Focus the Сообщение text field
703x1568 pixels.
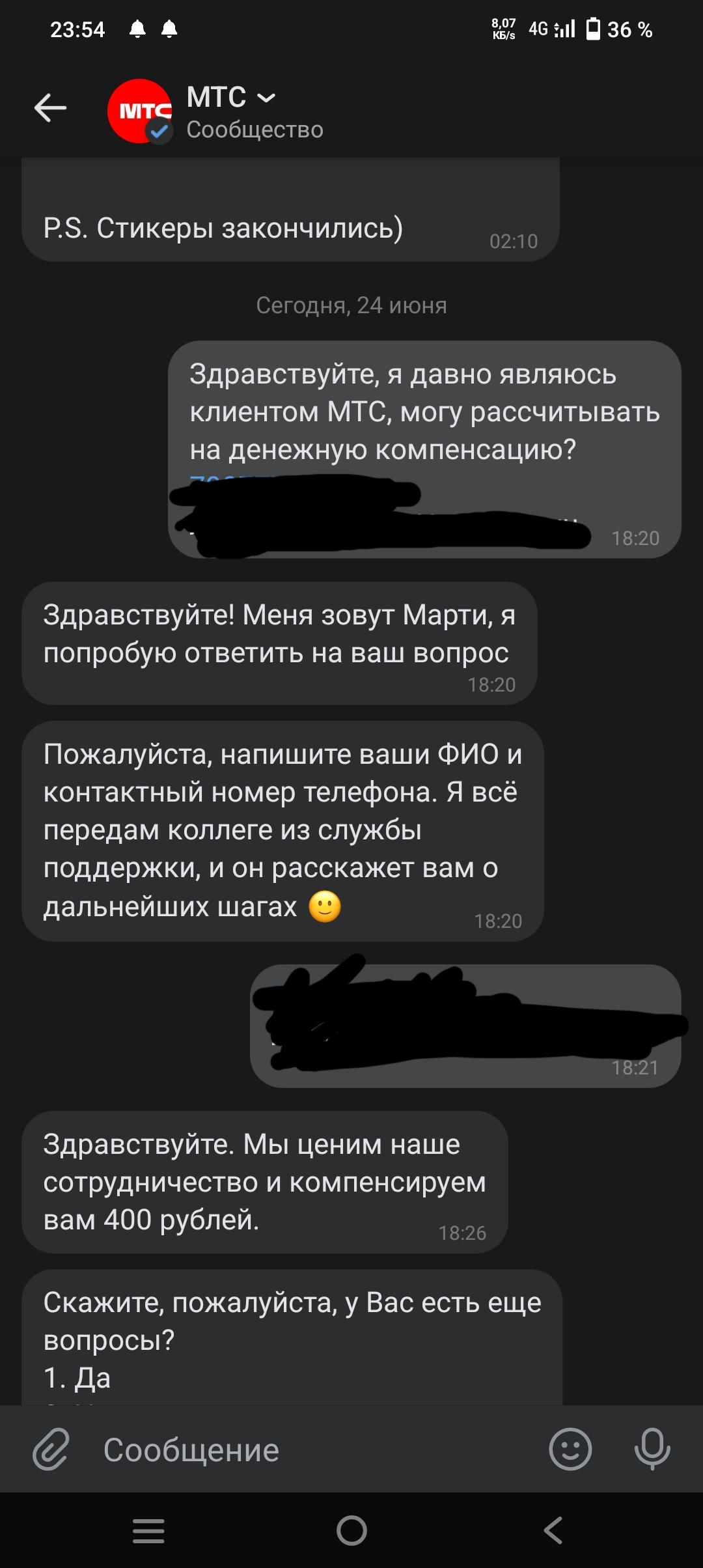319,1450
